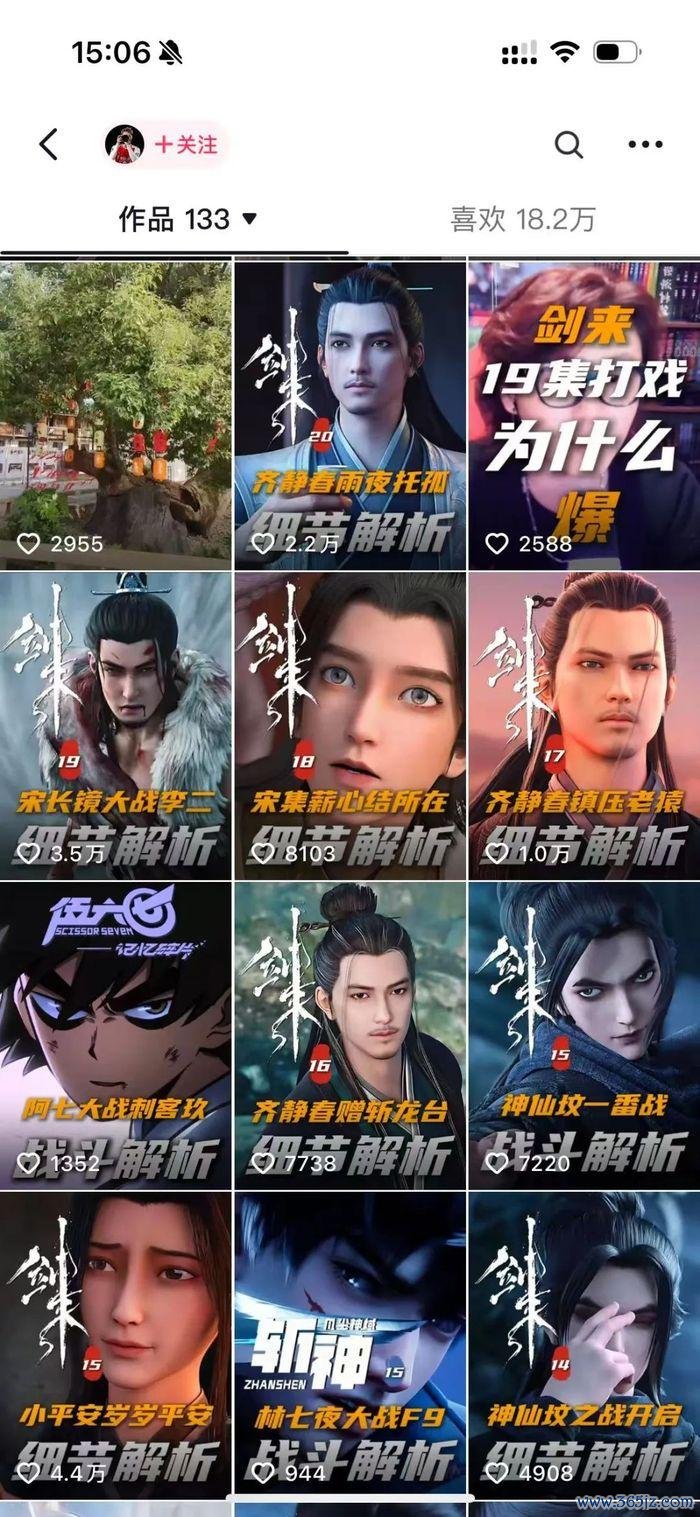Open the 阿七大战刺客玖 video
Viewport: 700px width, 1517px height.
116,1035
